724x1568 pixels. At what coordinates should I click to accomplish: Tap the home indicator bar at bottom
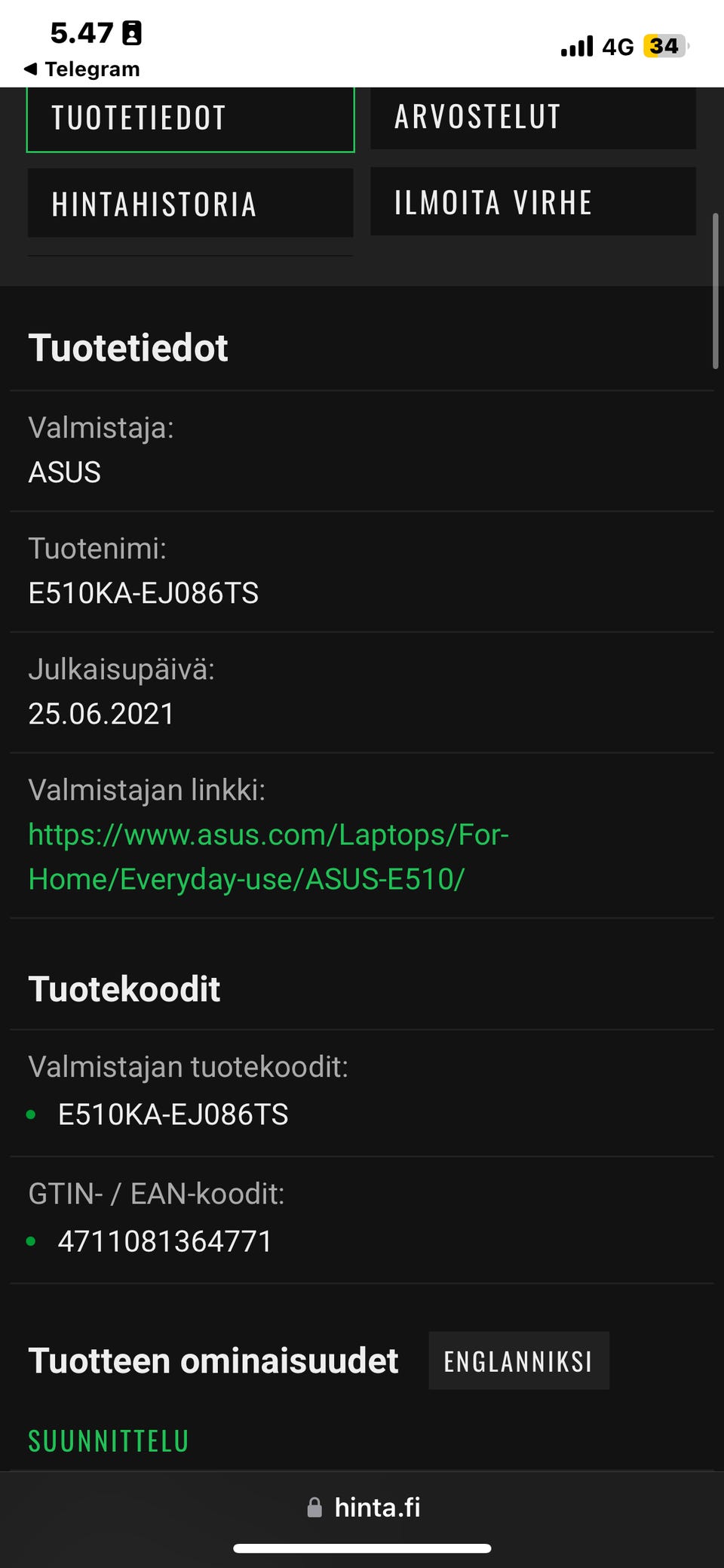[x=361, y=1549]
